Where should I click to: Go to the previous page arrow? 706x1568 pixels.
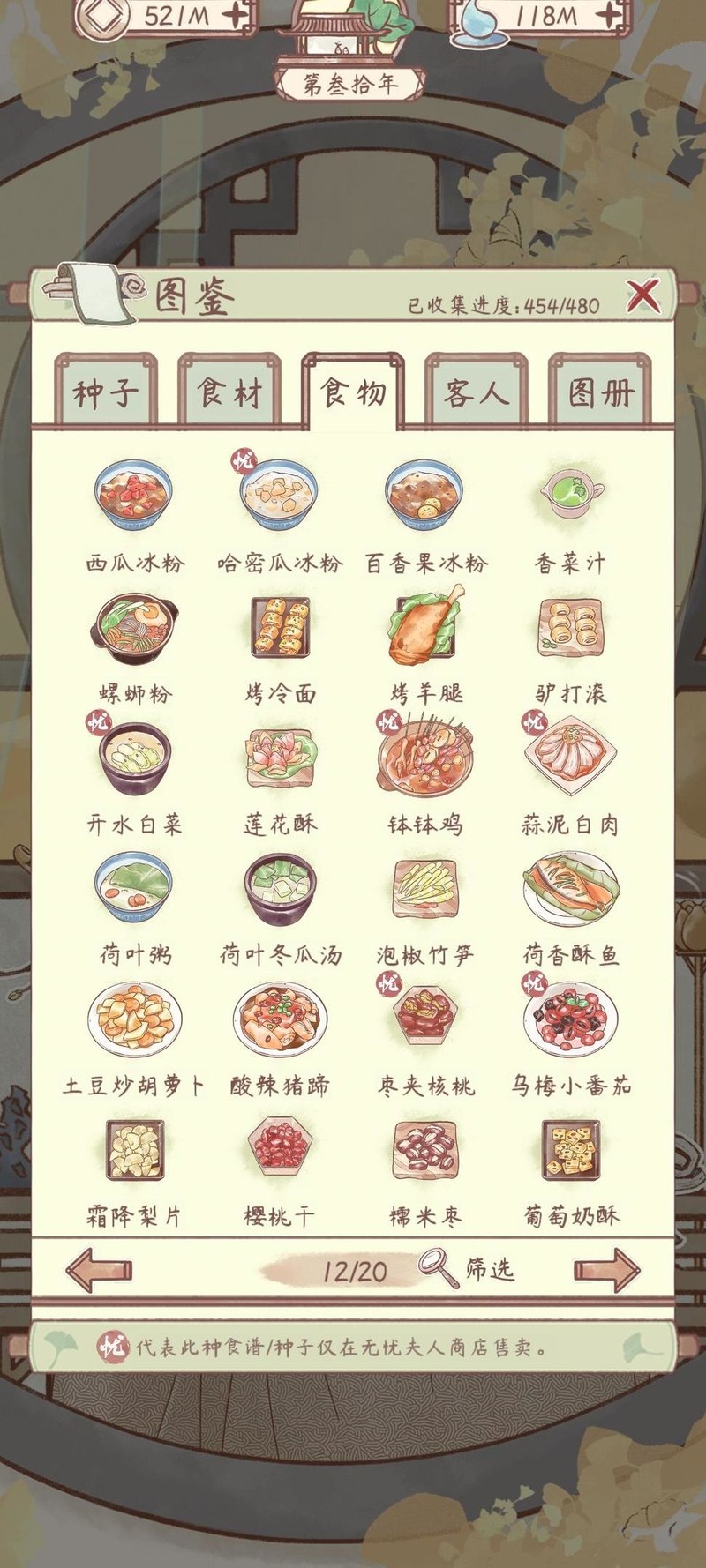coord(99,1270)
